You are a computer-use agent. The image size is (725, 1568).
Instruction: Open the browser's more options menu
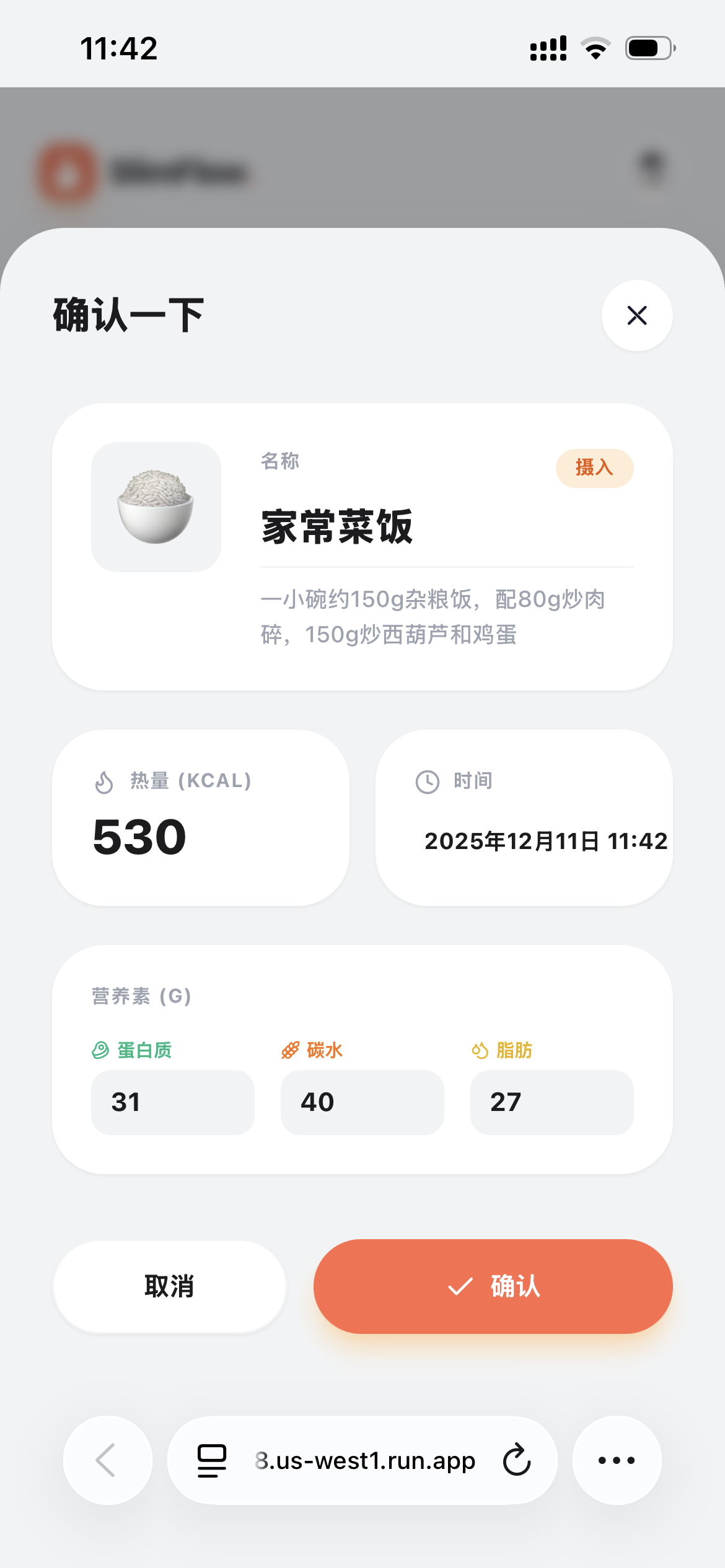(617, 1460)
